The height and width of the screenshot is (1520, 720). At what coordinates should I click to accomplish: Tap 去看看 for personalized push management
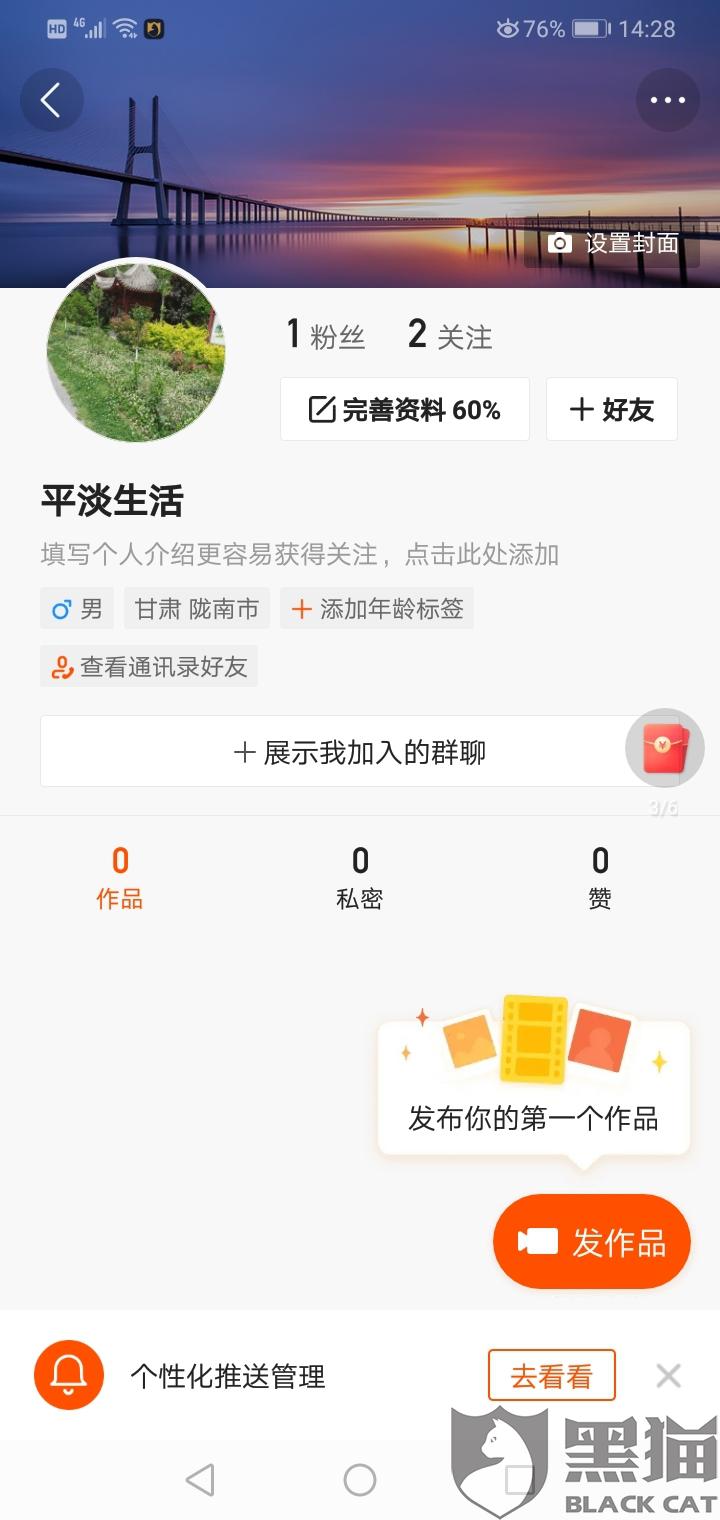pyautogui.click(x=551, y=1375)
